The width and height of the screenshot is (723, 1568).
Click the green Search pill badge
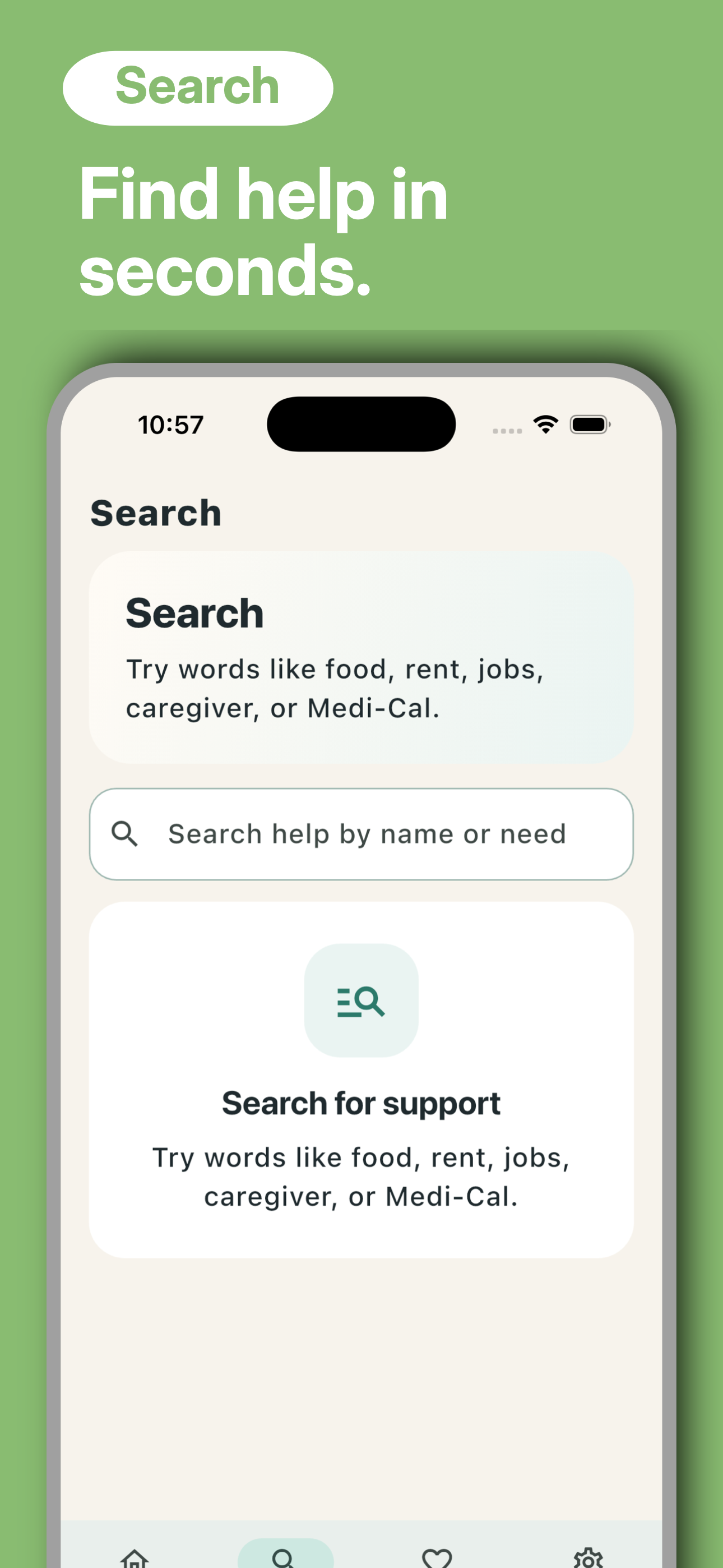[198, 86]
